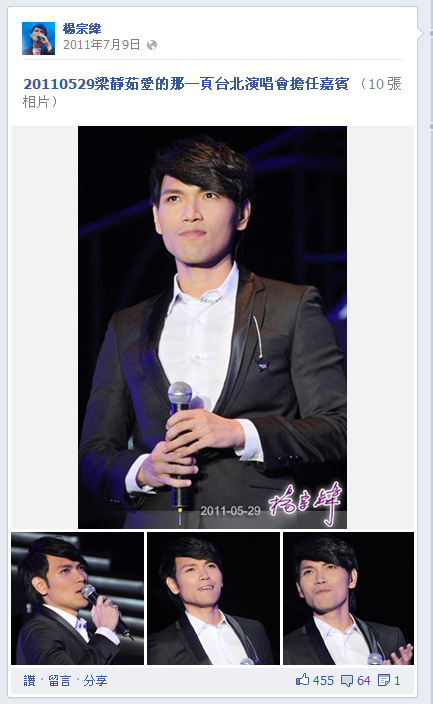
Task: Open 楊宗緯's profile picture
Action: tap(38, 38)
